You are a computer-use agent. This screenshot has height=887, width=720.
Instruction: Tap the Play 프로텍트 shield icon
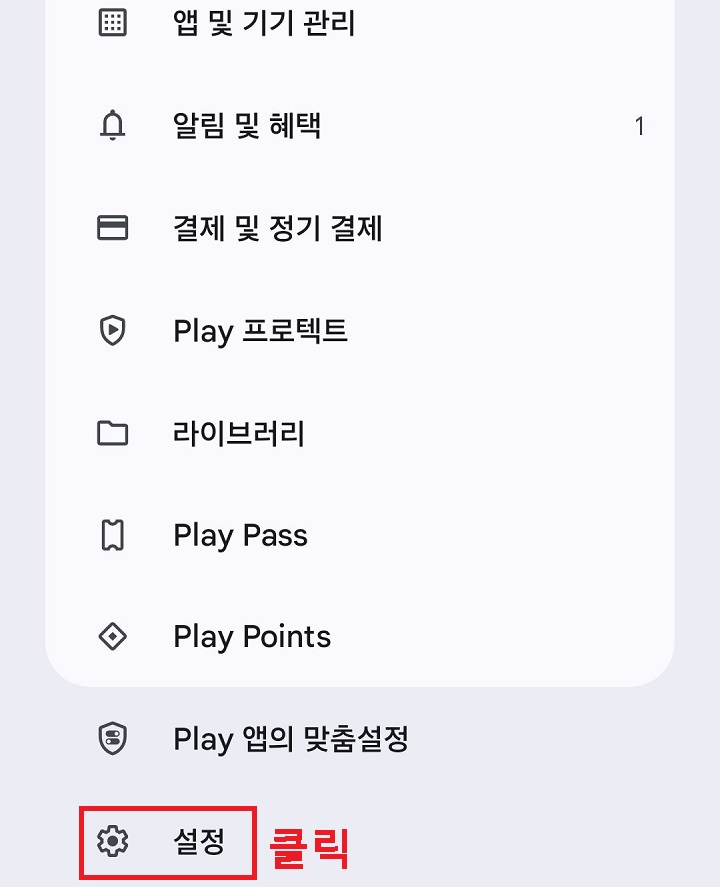coord(113,330)
